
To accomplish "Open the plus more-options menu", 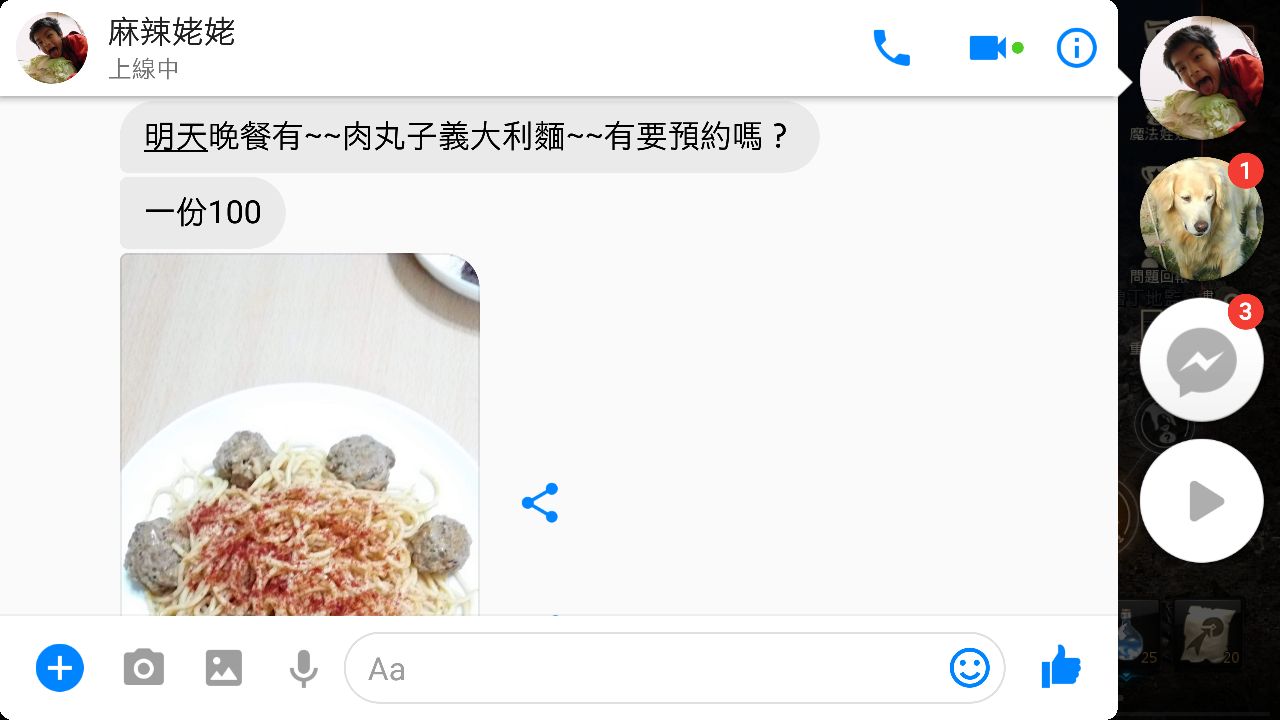I will [60, 668].
